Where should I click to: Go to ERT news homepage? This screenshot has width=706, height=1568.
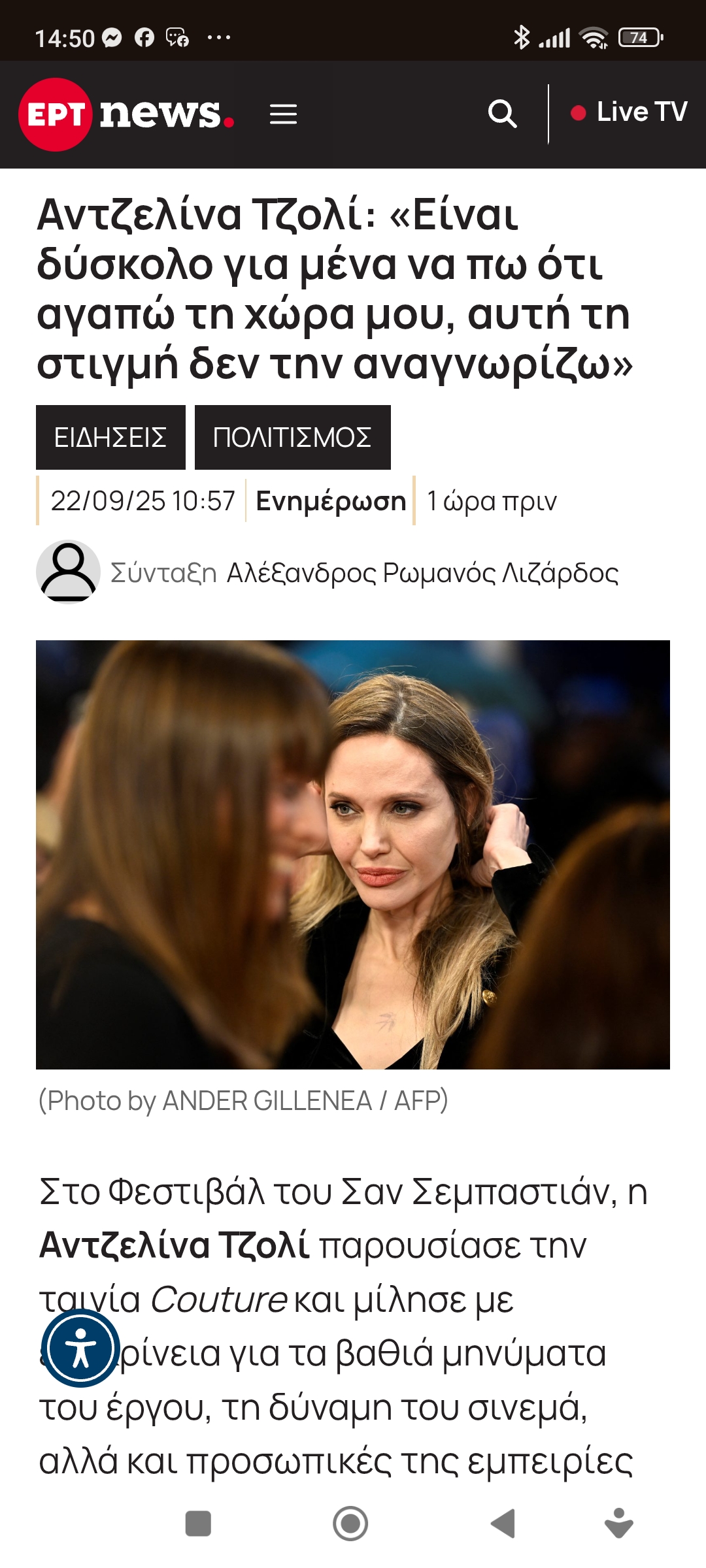[x=126, y=114]
